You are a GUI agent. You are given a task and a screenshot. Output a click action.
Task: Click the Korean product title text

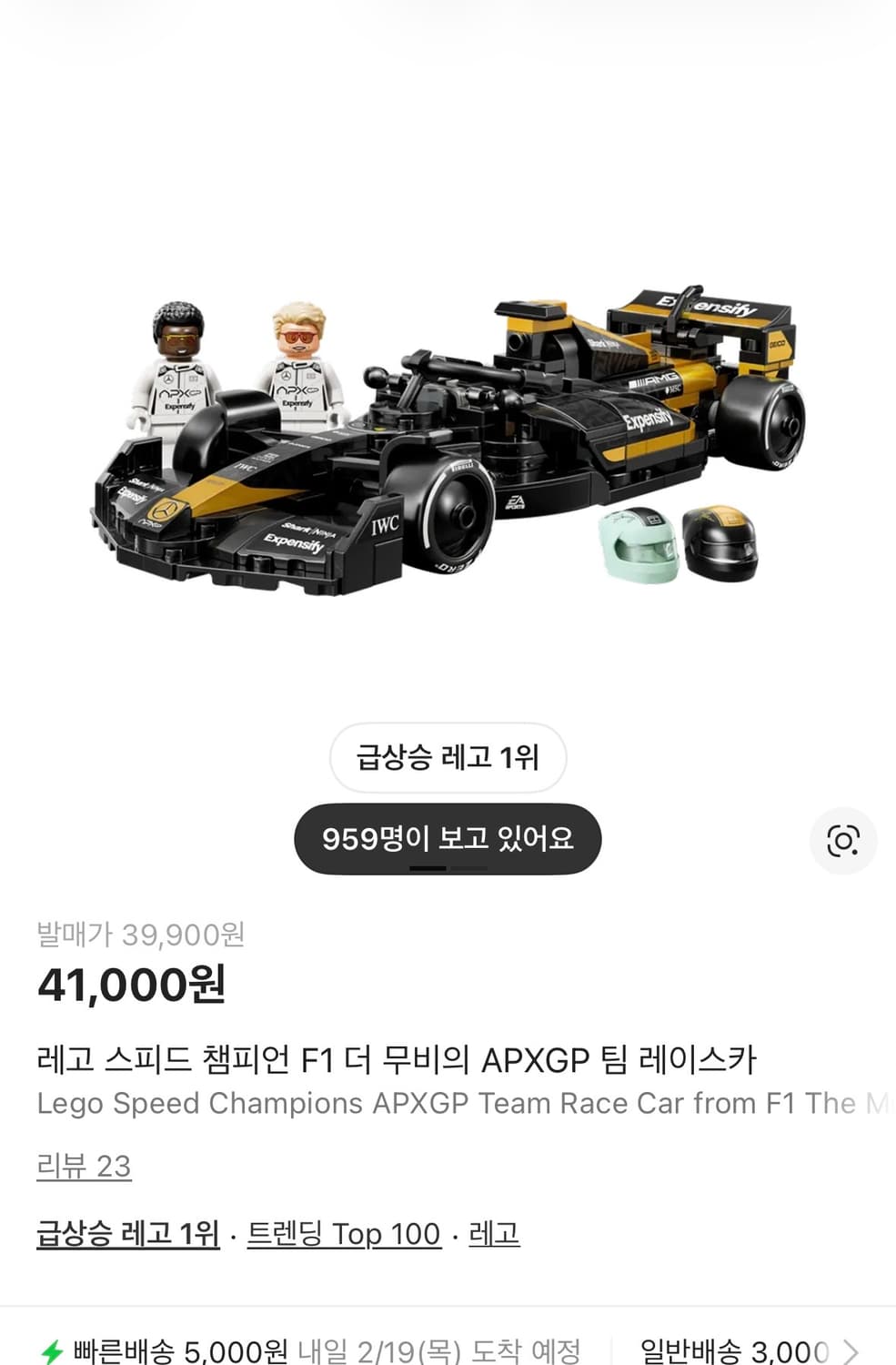coord(400,1058)
